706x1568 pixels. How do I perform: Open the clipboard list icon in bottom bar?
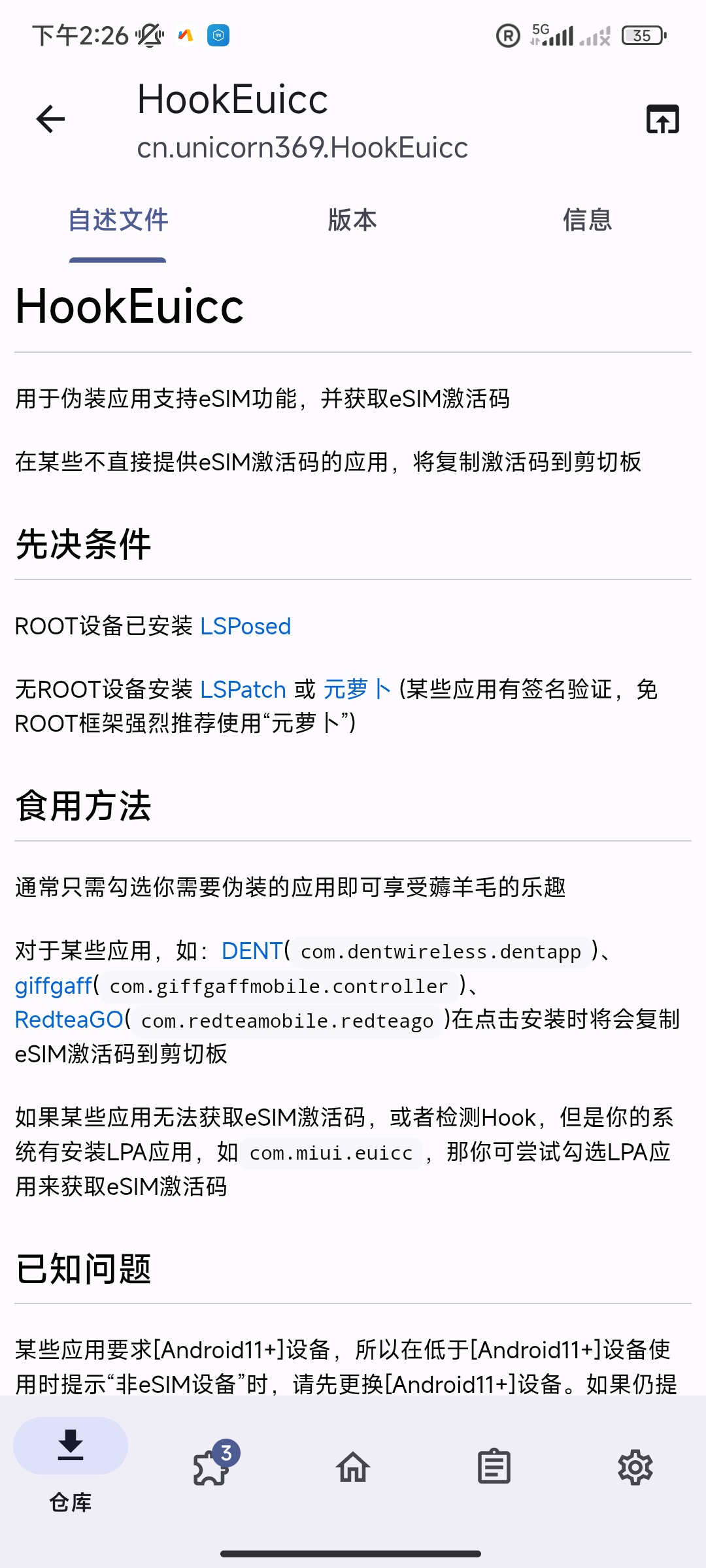coord(494,1467)
